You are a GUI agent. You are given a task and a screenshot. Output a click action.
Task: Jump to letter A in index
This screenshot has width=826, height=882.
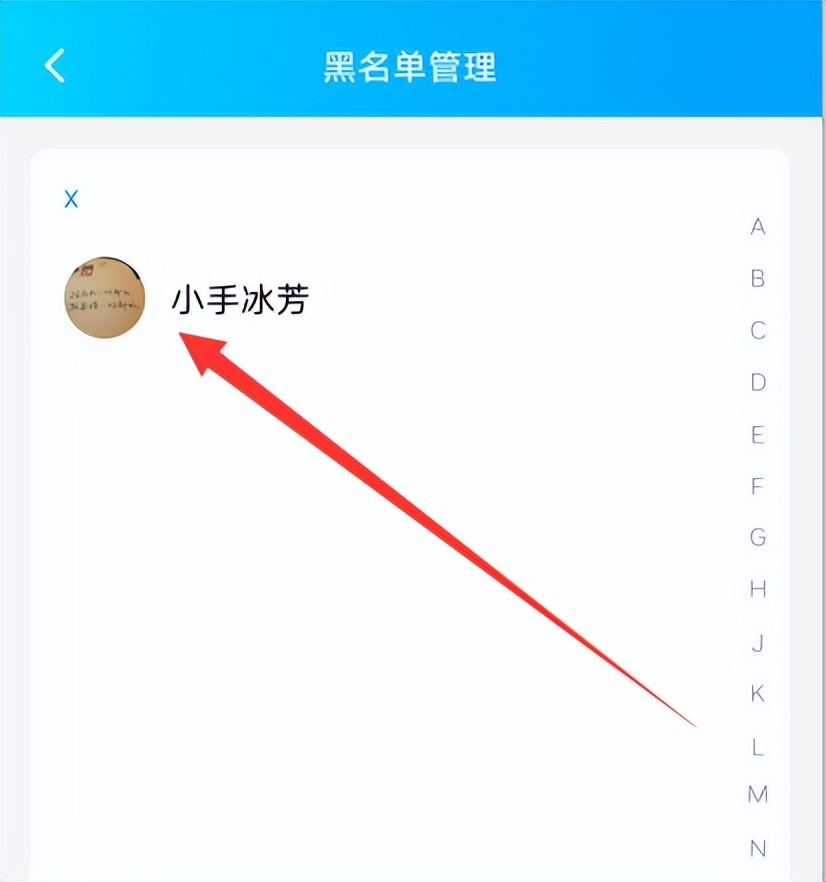point(758,227)
